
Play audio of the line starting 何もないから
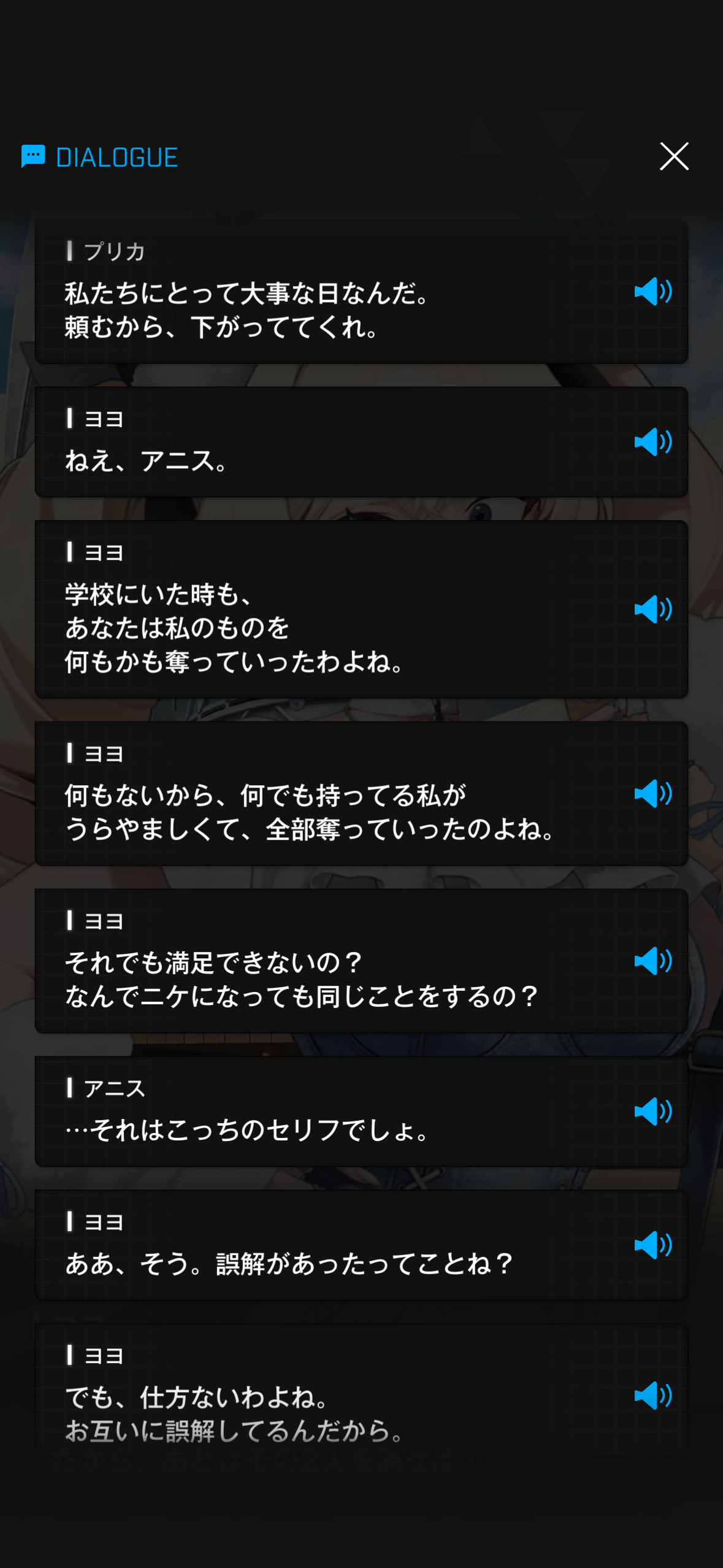652,794
